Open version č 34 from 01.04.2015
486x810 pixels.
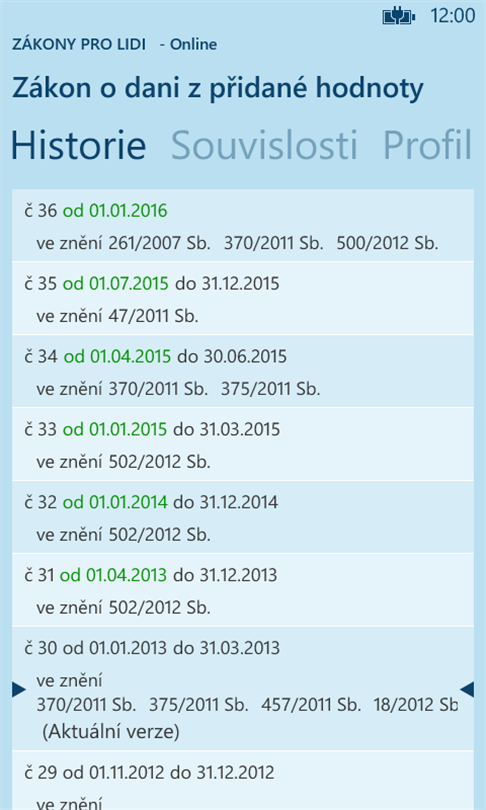(x=243, y=371)
